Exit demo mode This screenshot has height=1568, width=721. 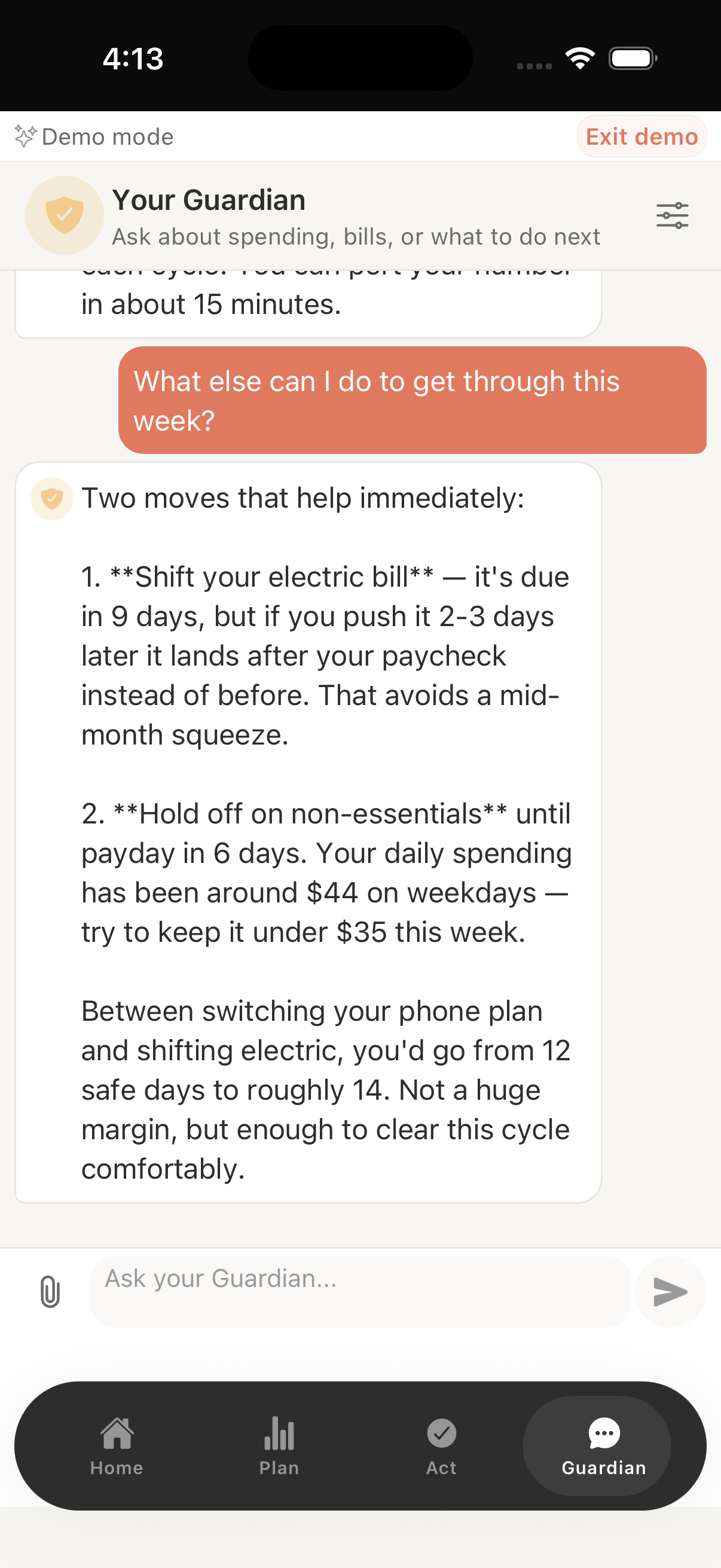[641, 136]
